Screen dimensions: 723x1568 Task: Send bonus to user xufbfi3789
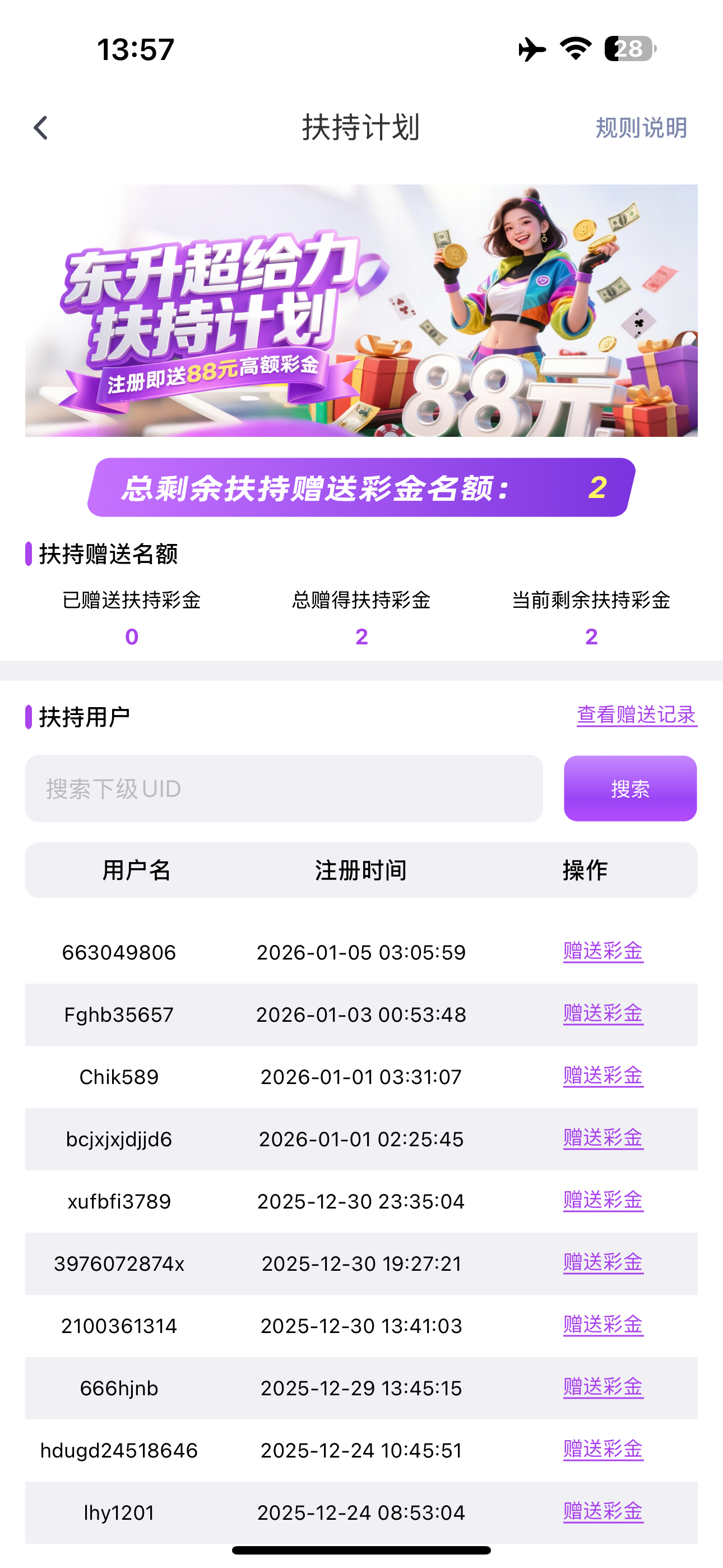(603, 1200)
